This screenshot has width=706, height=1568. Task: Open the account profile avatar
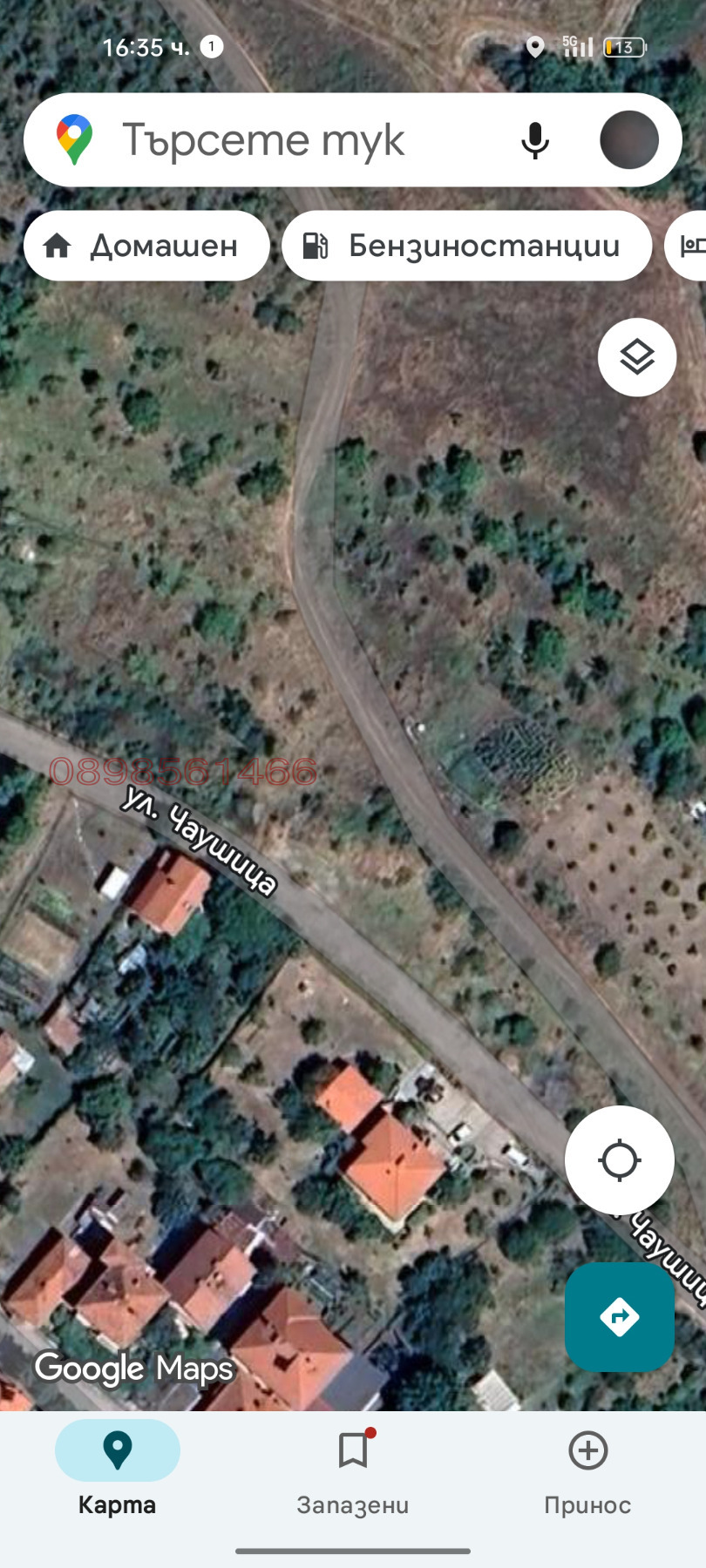pyautogui.click(x=628, y=140)
